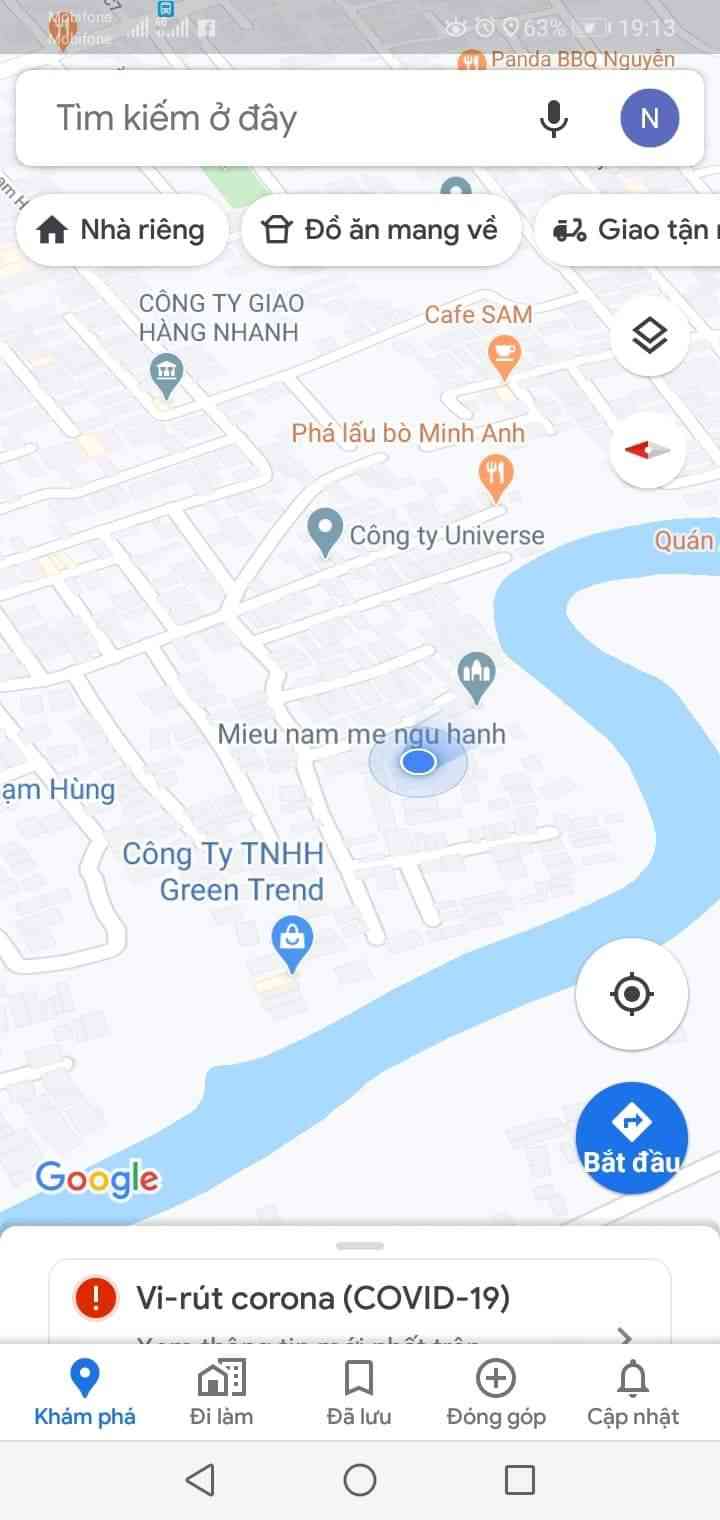This screenshot has width=720, height=1520.
Task: Tap the 'Tìm kiếm ở đây' search box
Action: coord(280,118)
